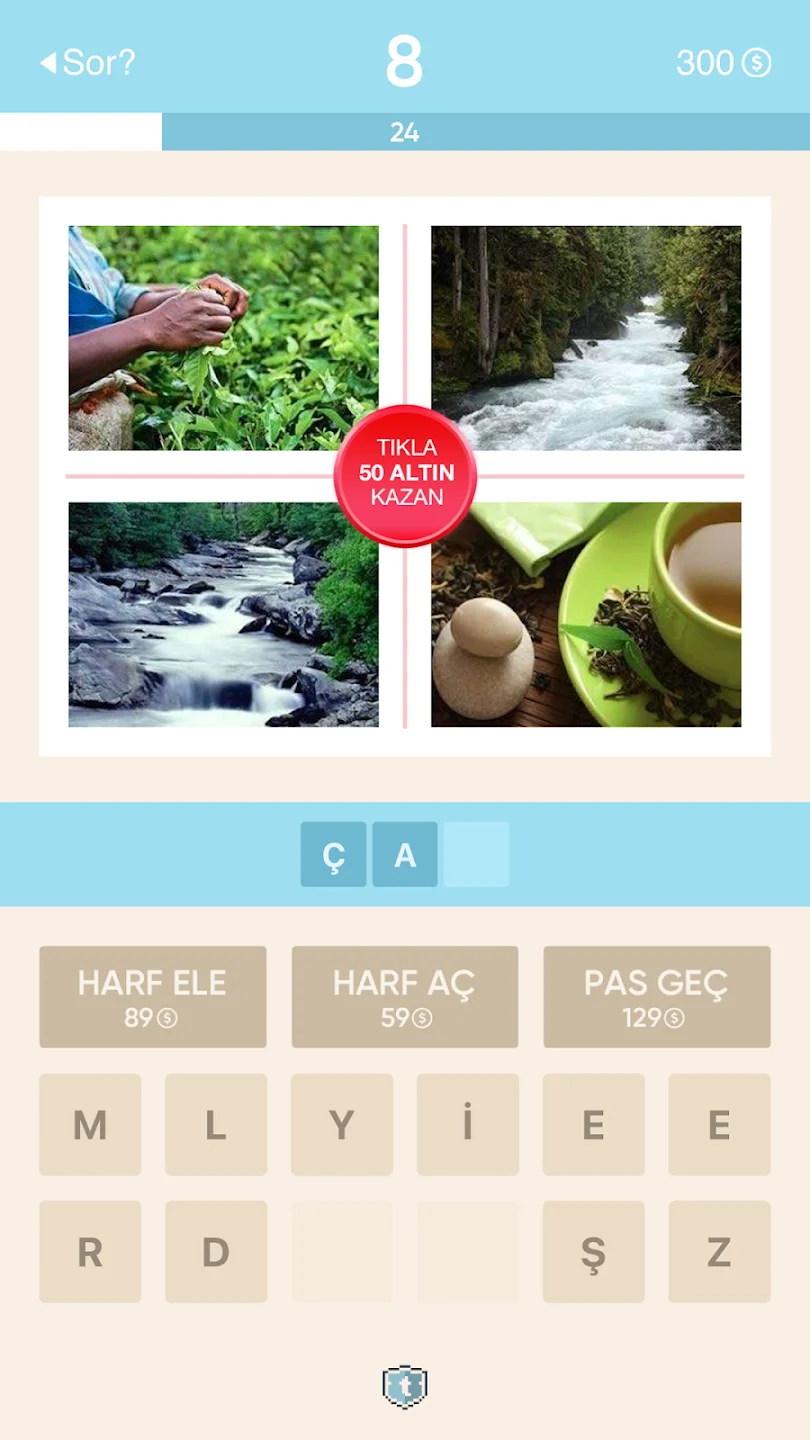The image size is (810, 1440).
Task: Use the HARF ELE hint for 89 coins
Action: [x=153, y=997]
